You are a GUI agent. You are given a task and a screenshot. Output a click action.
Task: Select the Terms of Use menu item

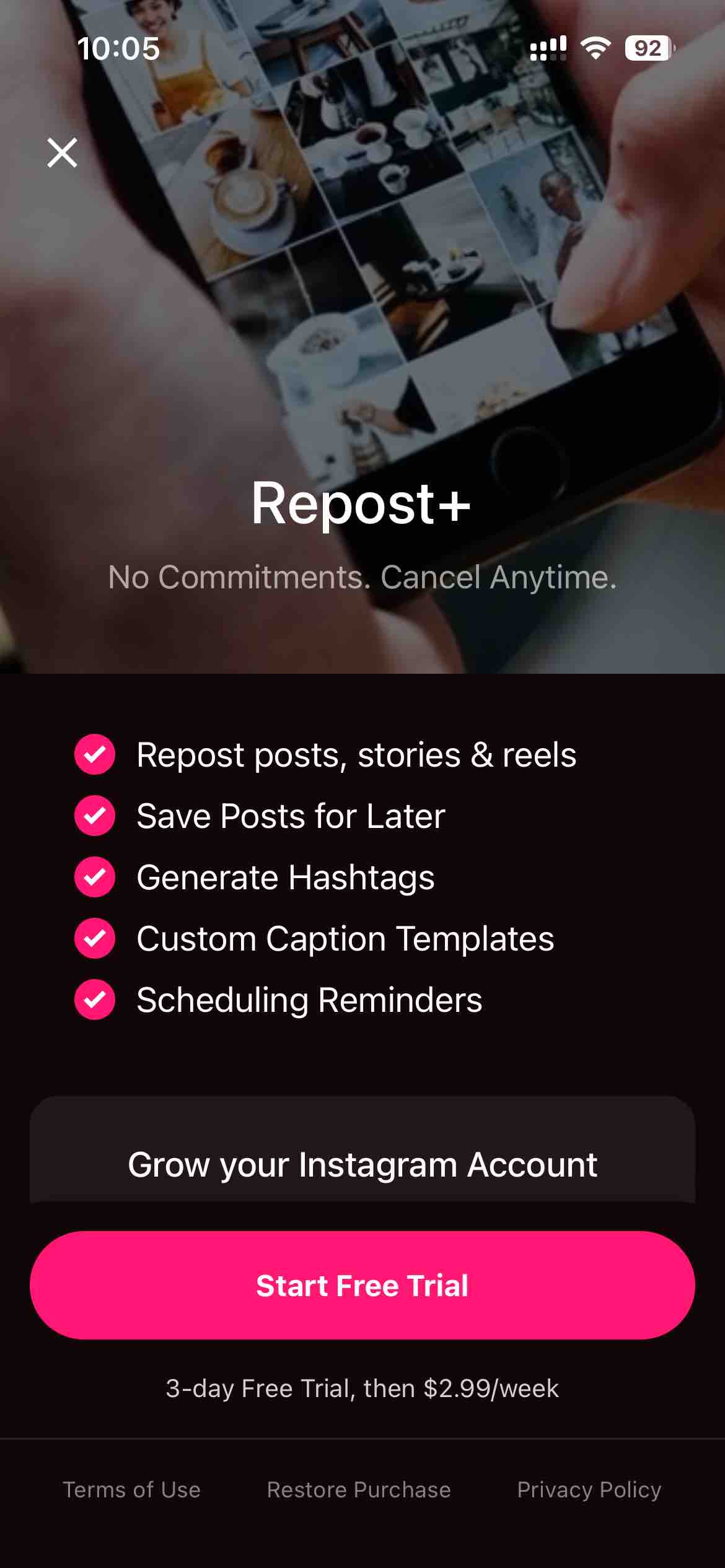pos(131,1490)
